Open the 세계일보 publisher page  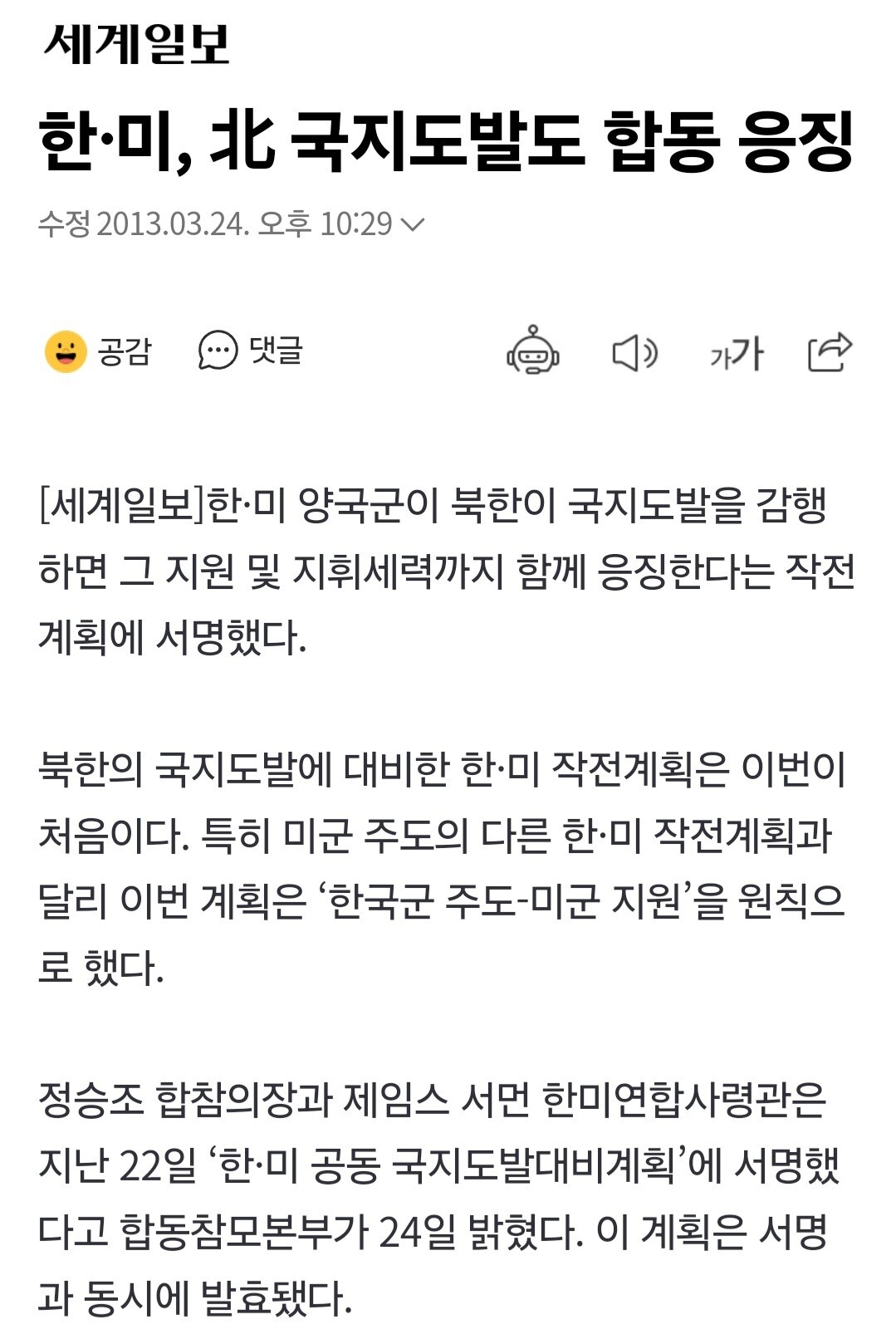(x=137, y=44)
